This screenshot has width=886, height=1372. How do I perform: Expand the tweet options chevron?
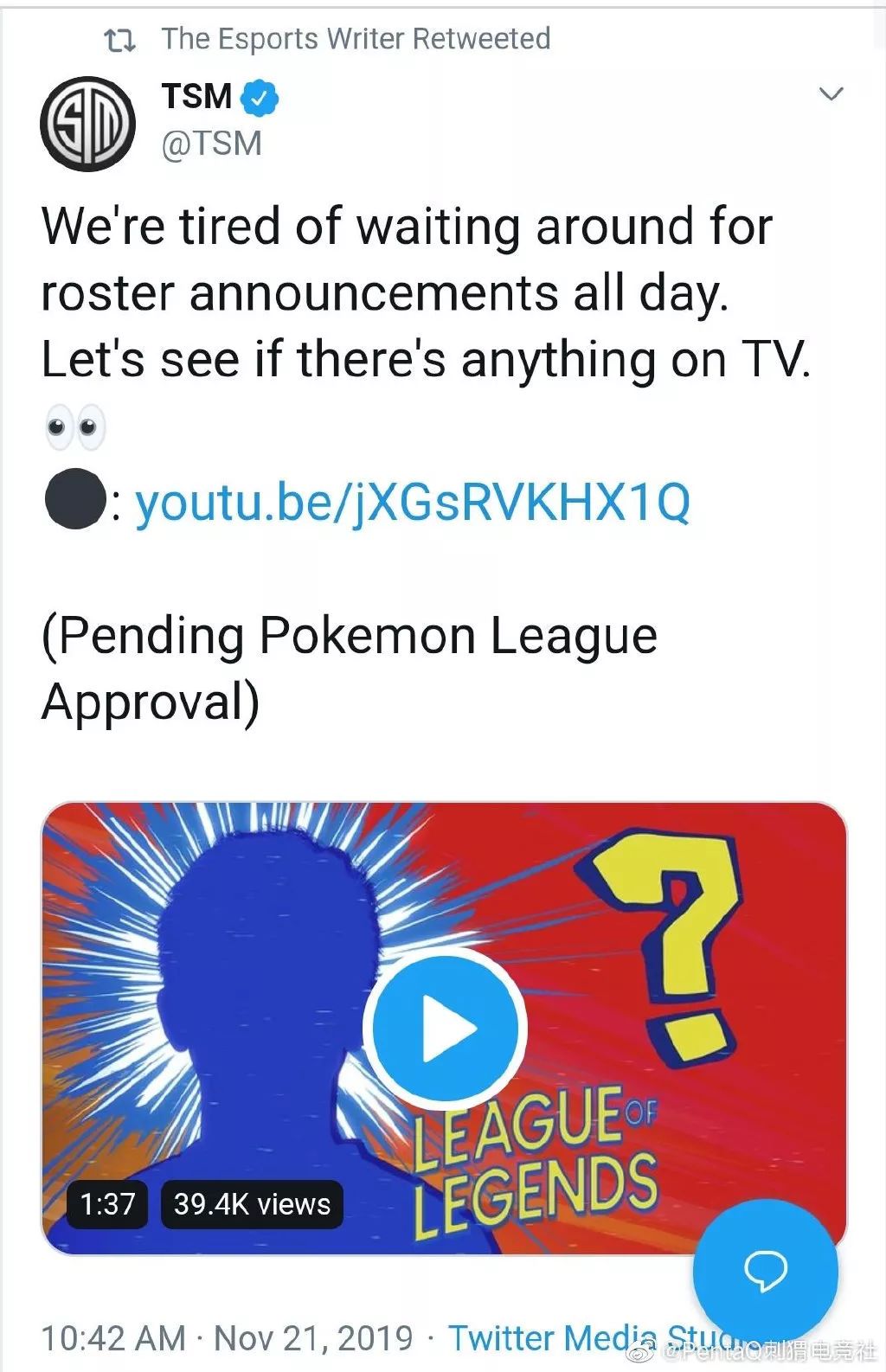coord(831,93)
